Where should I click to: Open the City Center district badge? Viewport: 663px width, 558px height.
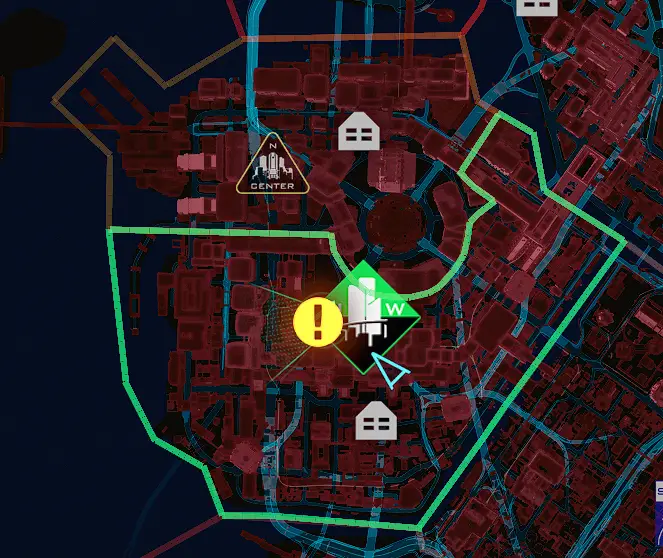(x=272, y=165)
